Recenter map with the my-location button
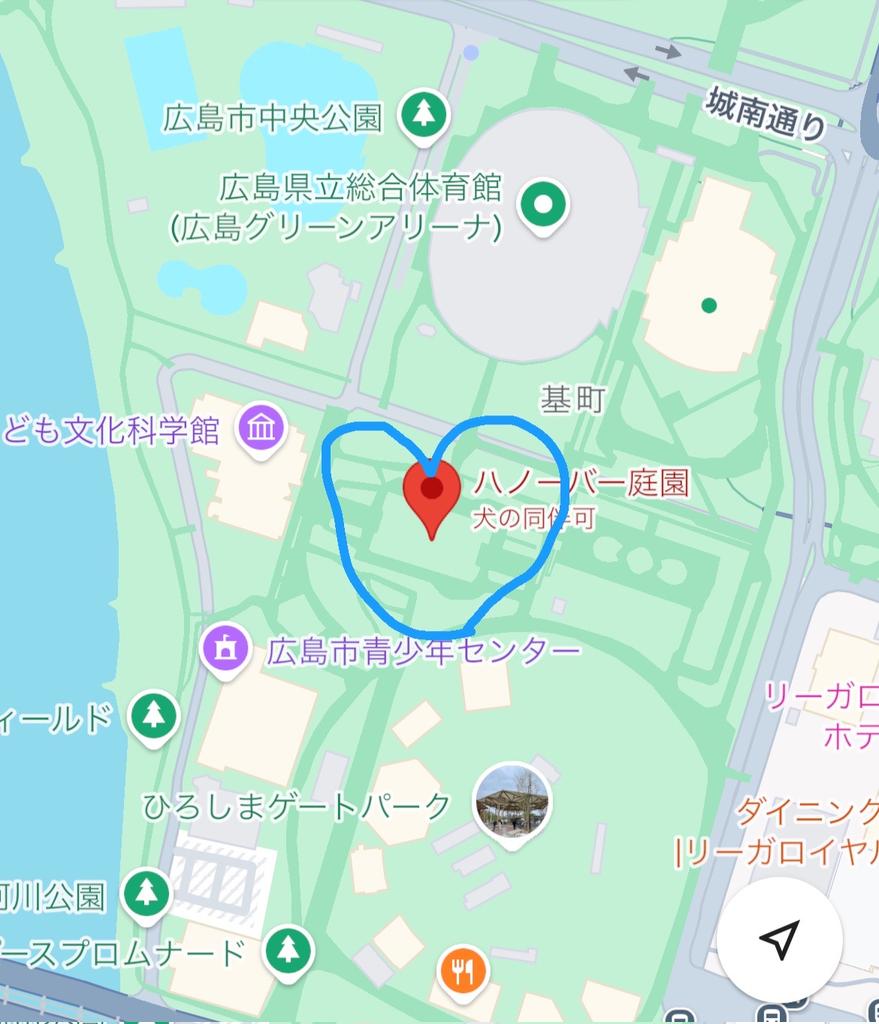This screenshot has height=1024, width=879. 779,939
